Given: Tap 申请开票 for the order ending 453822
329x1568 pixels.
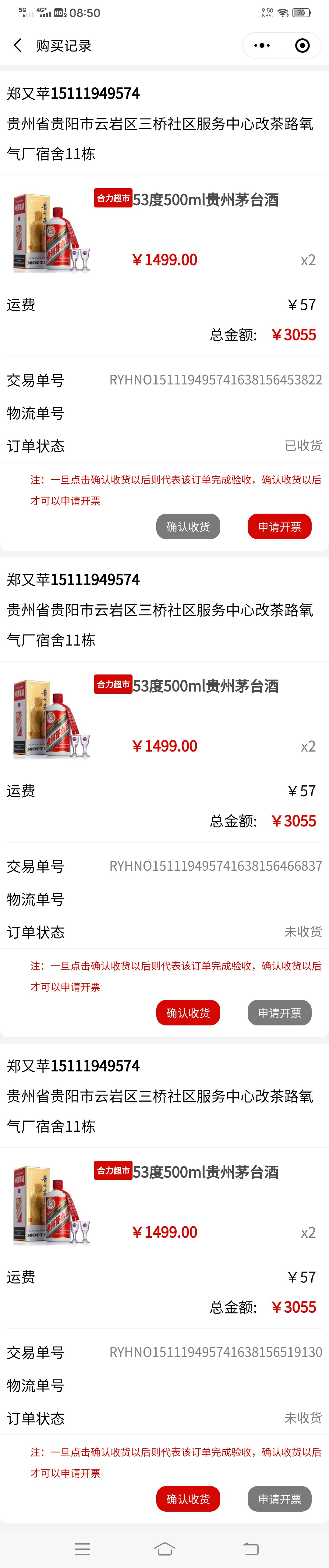Looking at the screenshot, I should tap(279, 526).
